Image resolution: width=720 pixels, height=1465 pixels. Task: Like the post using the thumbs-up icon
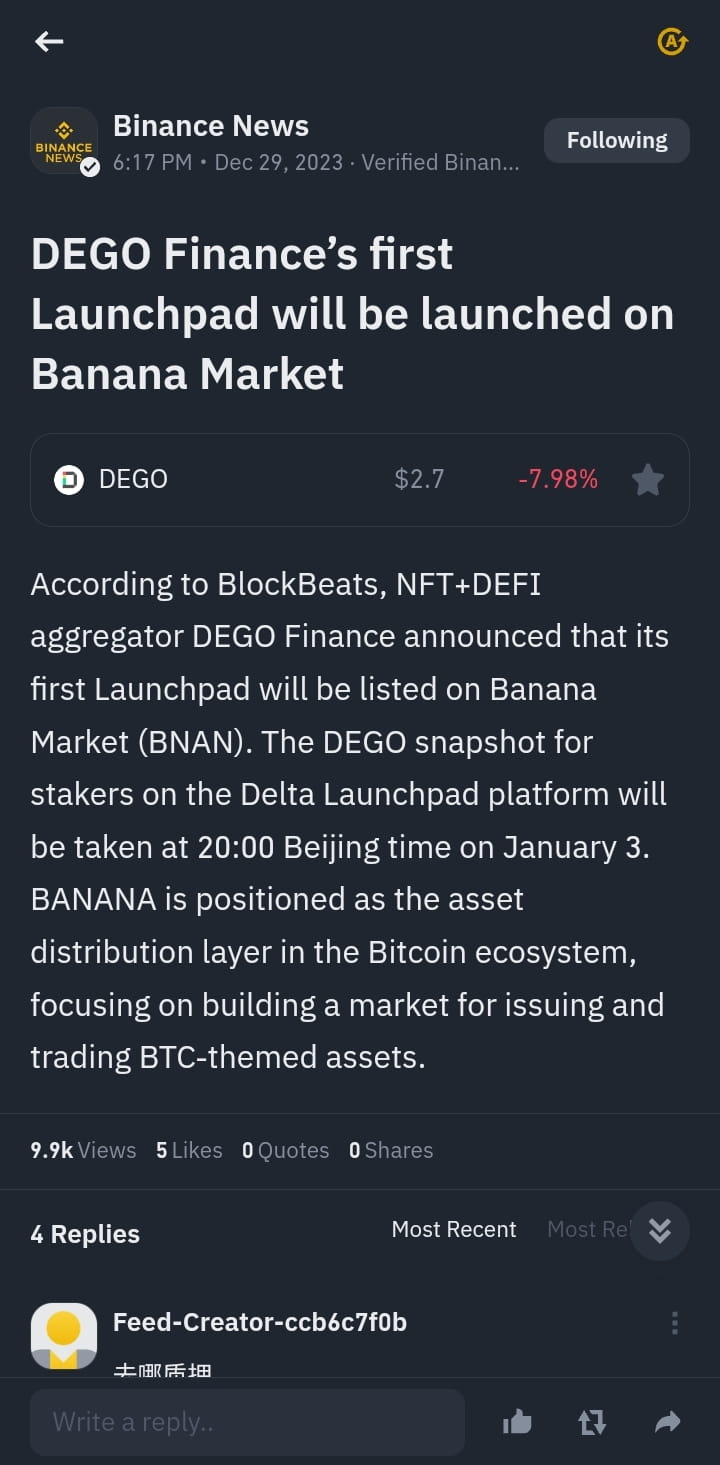coord(517,1421)
